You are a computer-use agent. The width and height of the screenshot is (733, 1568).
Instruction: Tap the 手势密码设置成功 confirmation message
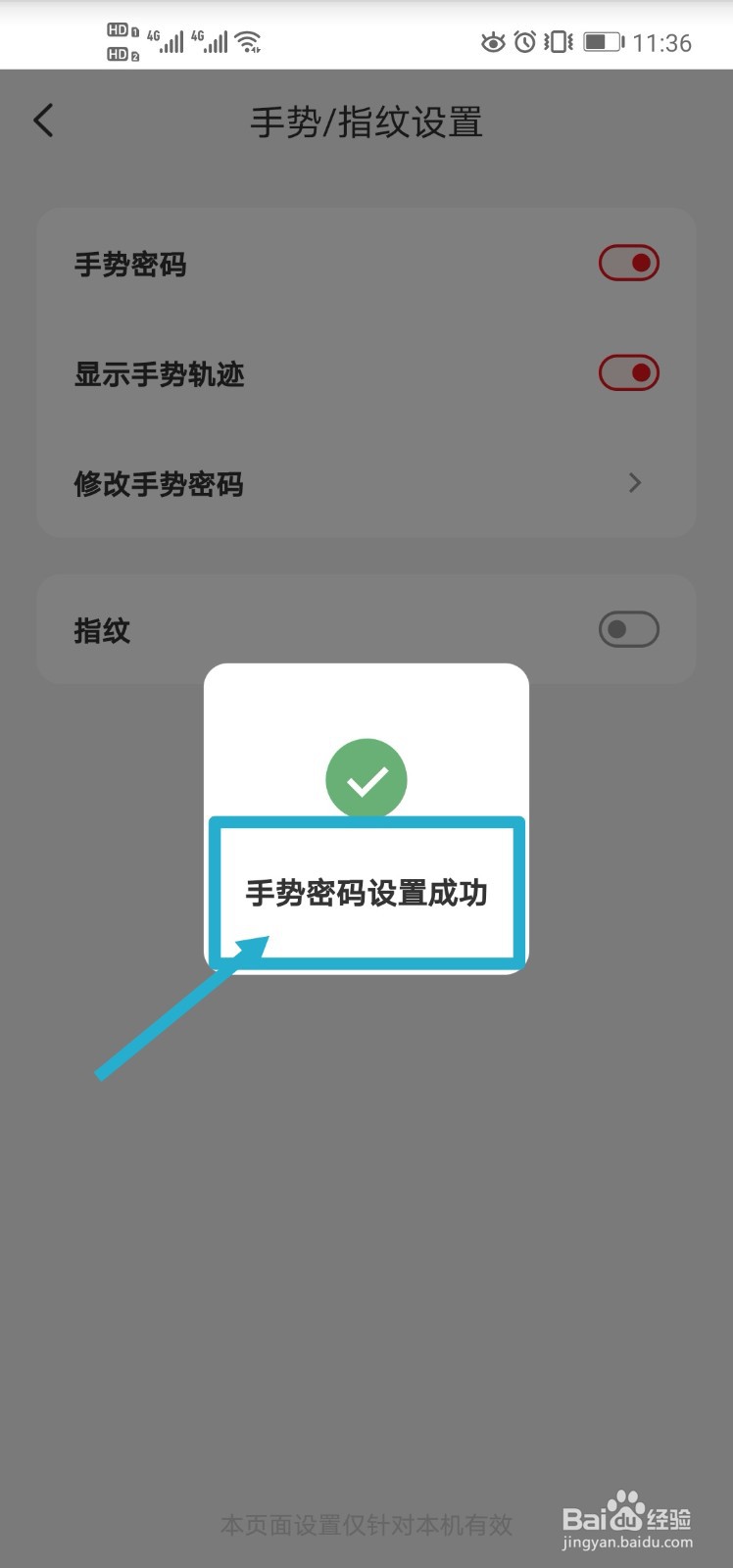(x=366, y=894)
